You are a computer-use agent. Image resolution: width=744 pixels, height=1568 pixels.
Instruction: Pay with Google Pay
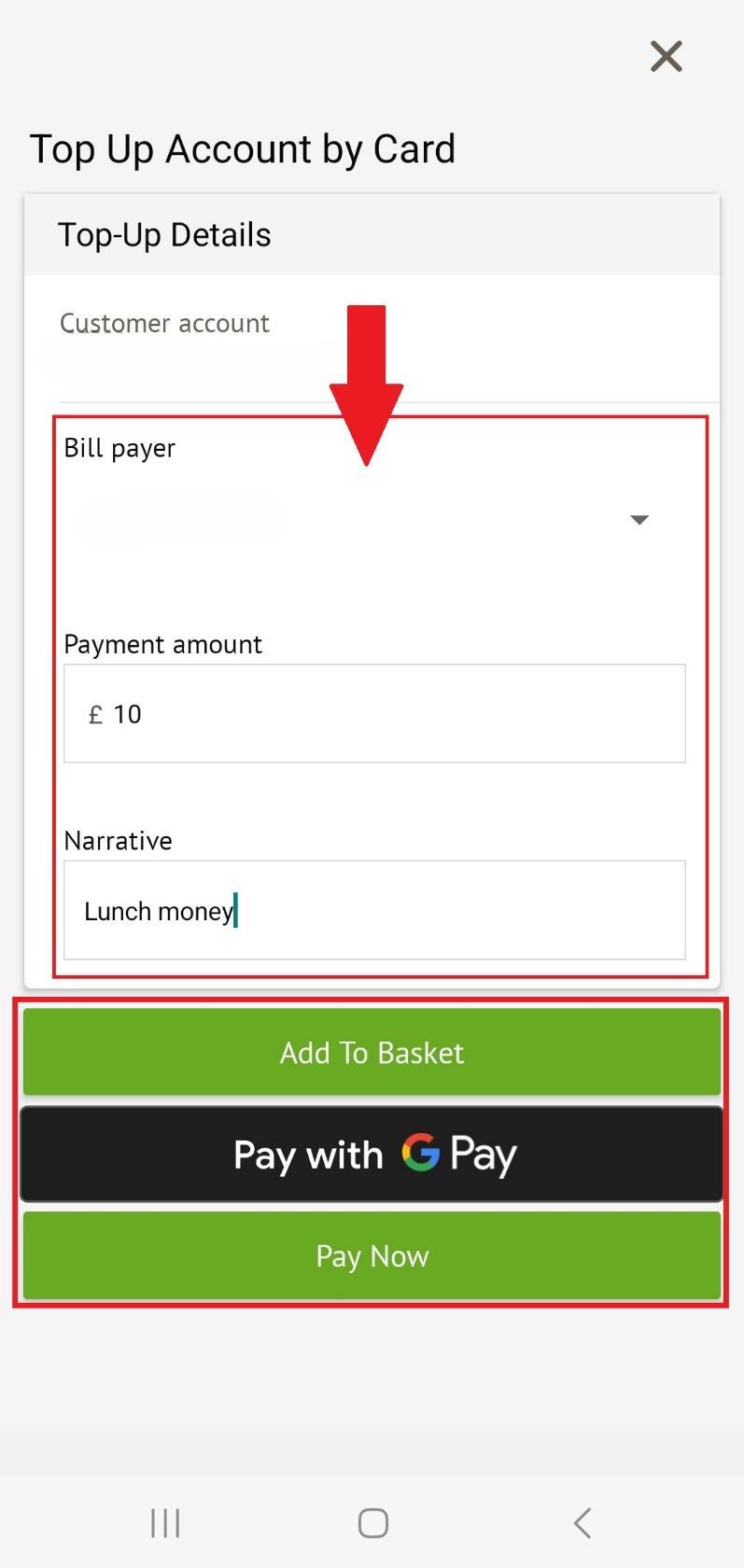[x=372, y=1155]
